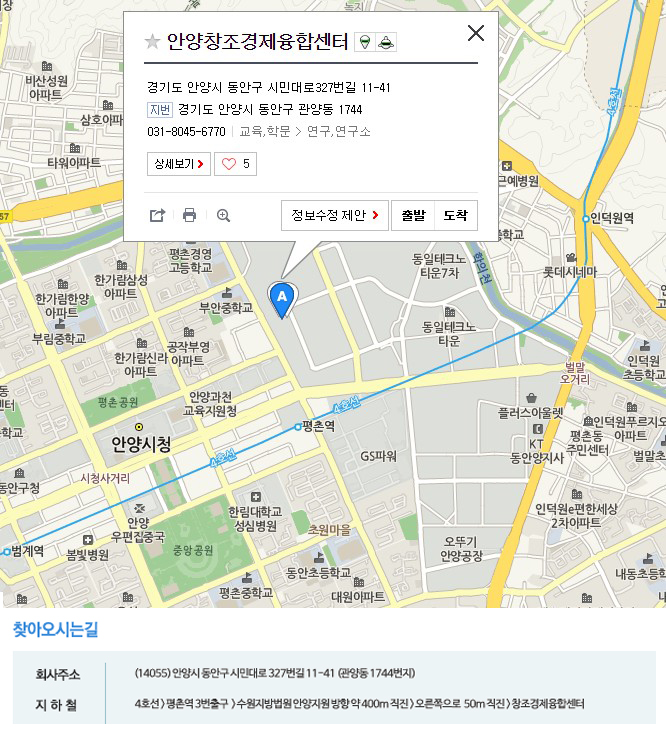666x736 pixels.
Task: Open 정보수정 제안 to suggest an edit
Action: point(334,215)
